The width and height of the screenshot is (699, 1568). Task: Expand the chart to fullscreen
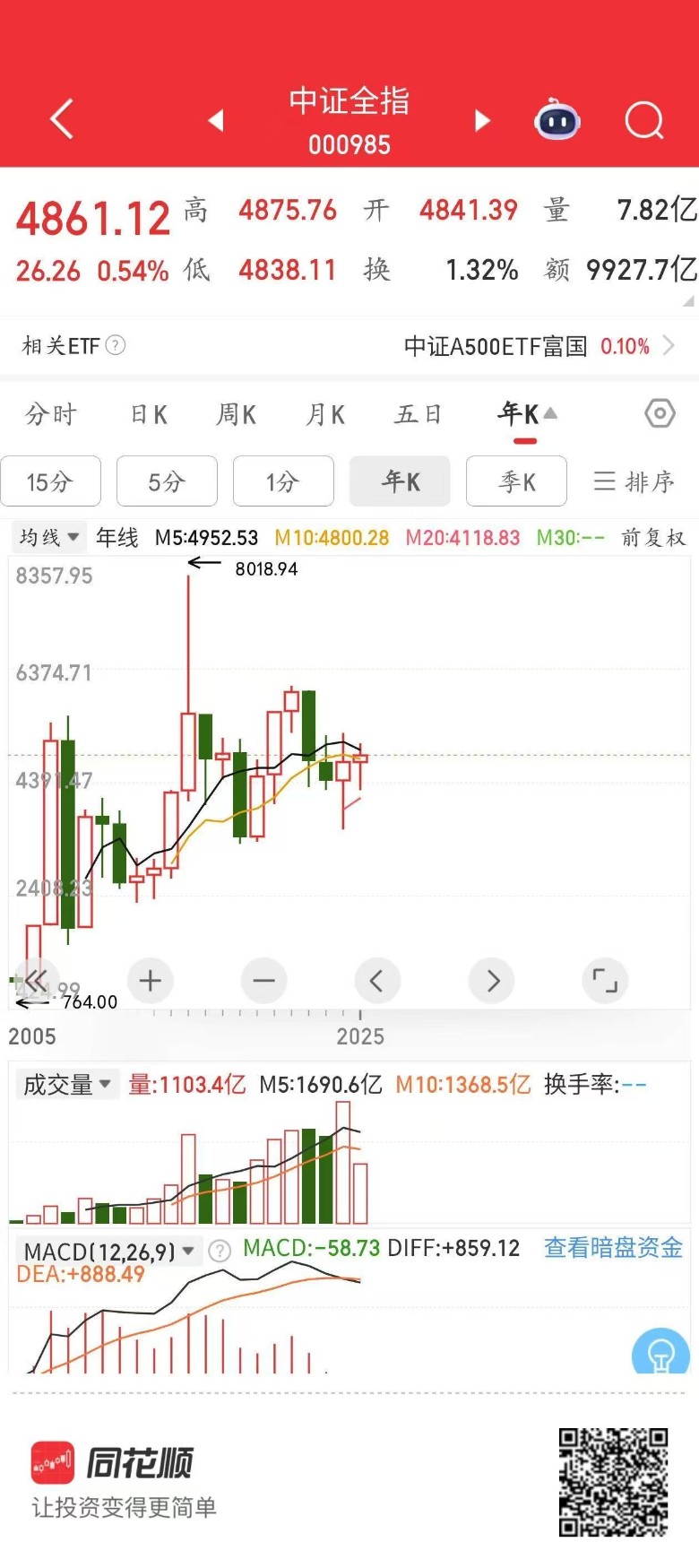pos(605,980)
